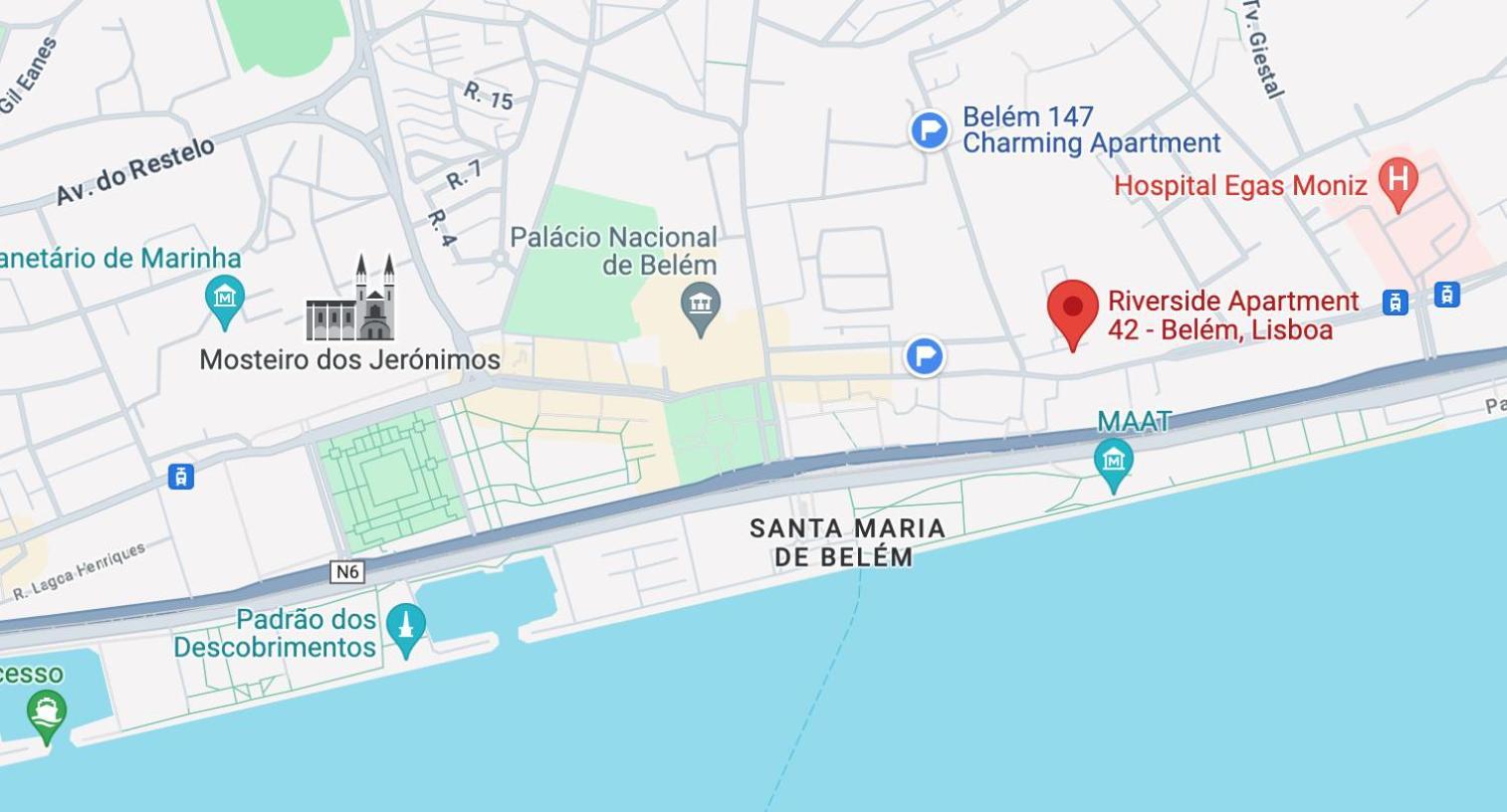Open the green ferry terminal marker
Screen dimensions: 1507x812
click(x=46, y=714)
